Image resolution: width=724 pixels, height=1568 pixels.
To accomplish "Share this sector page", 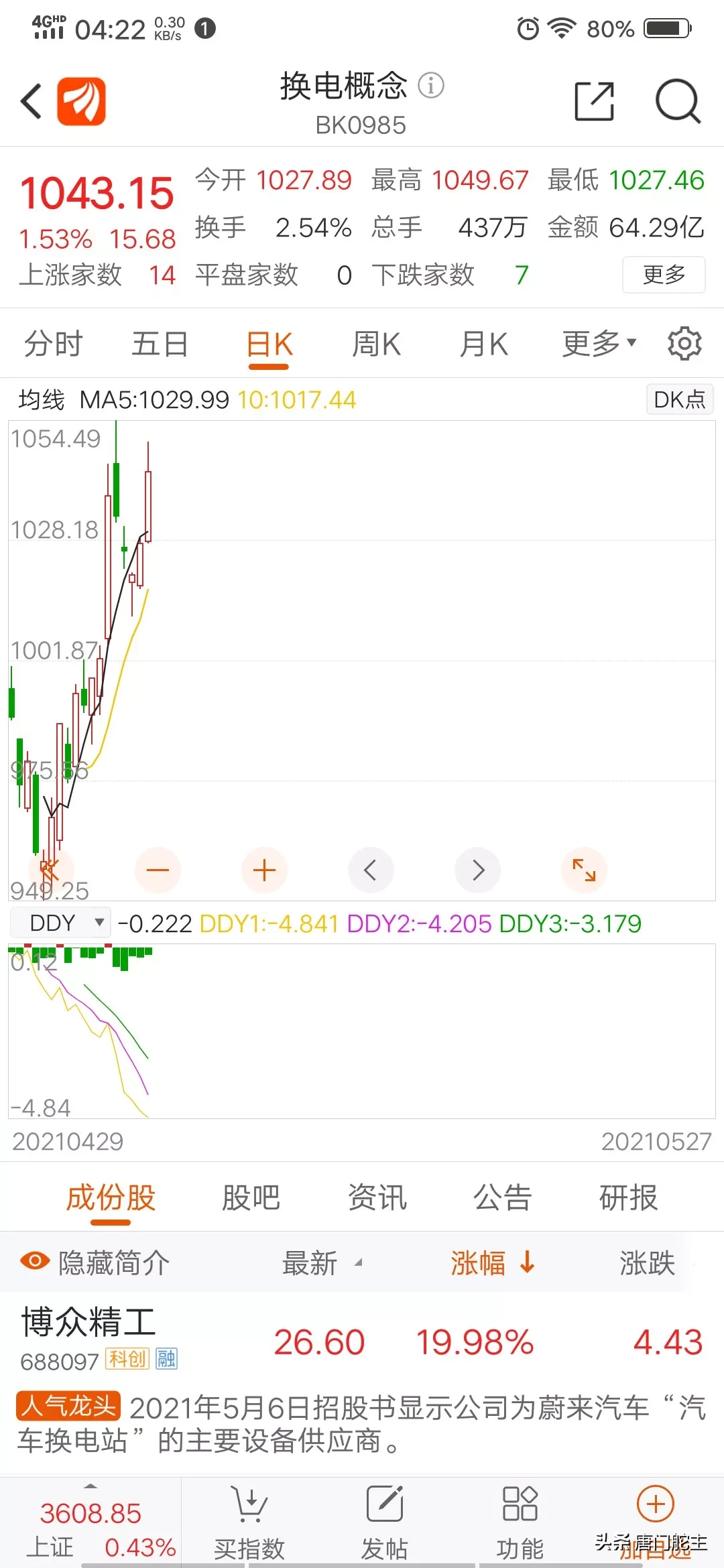I will point(594,101).
